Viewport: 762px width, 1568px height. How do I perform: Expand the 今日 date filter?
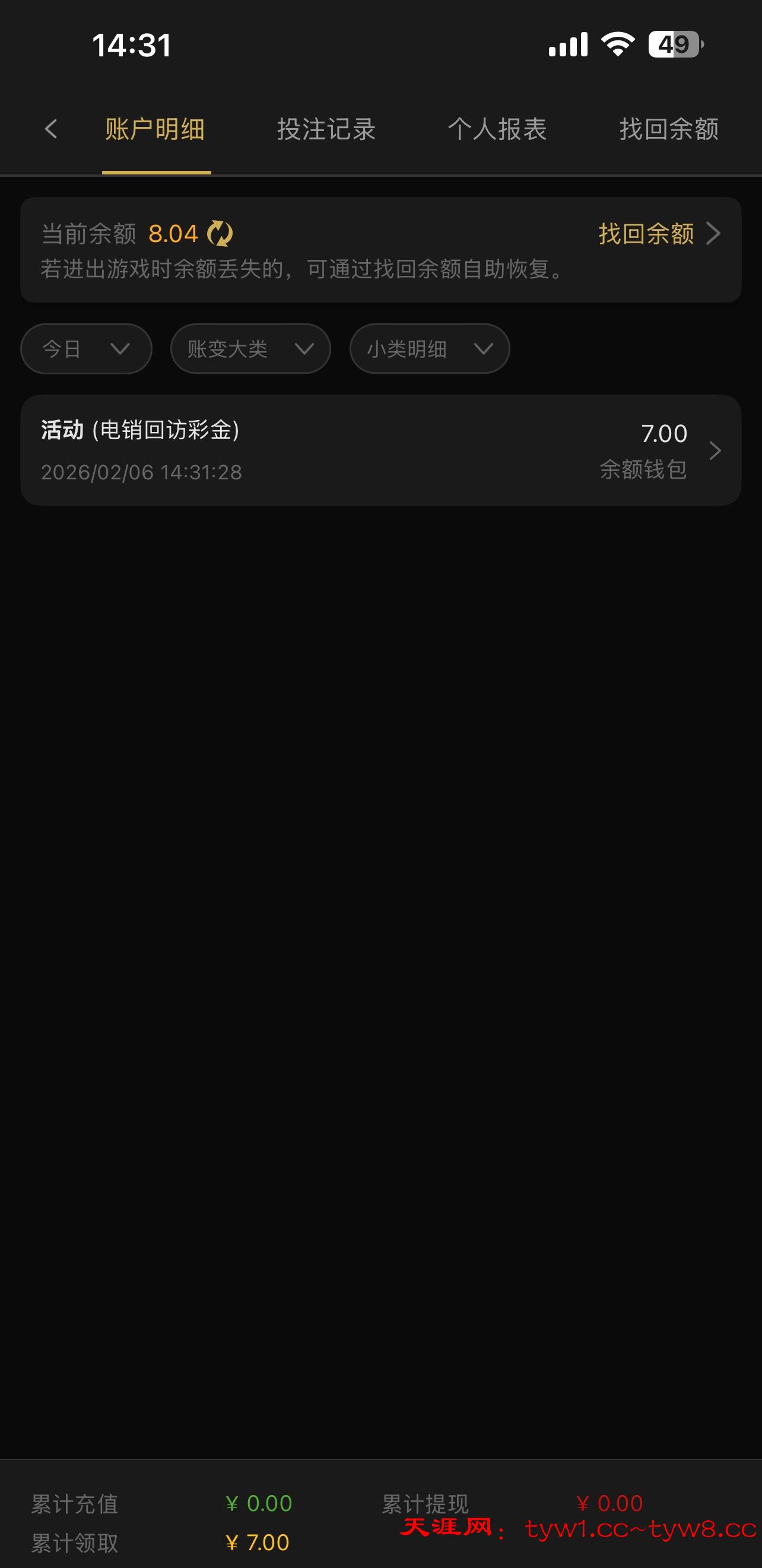pos(86,349)
